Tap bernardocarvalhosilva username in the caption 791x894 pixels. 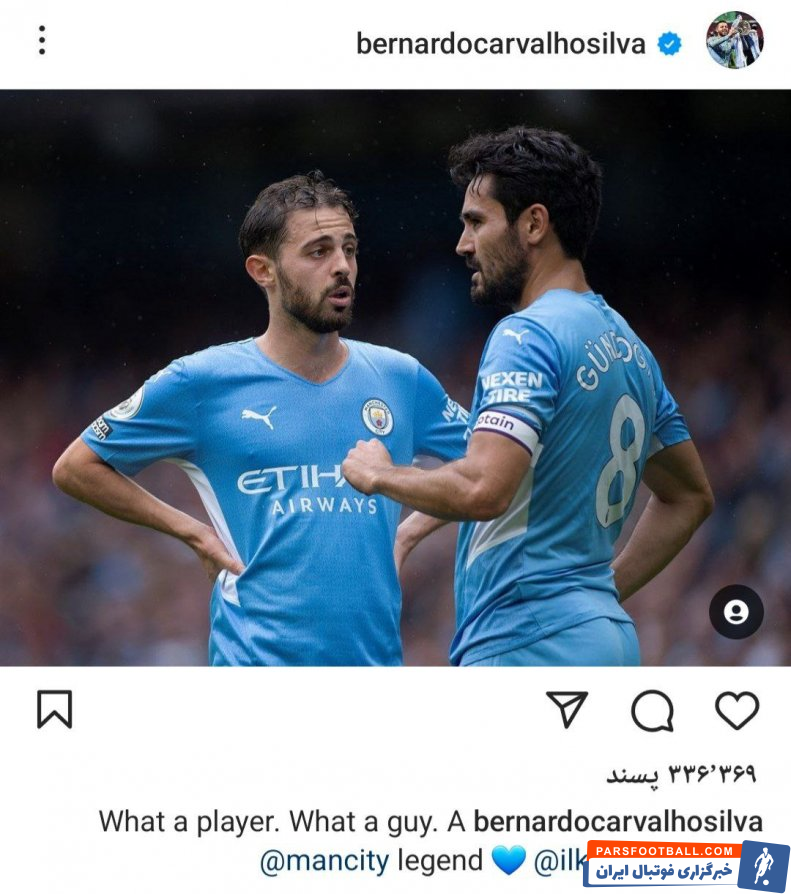[617, 822]
